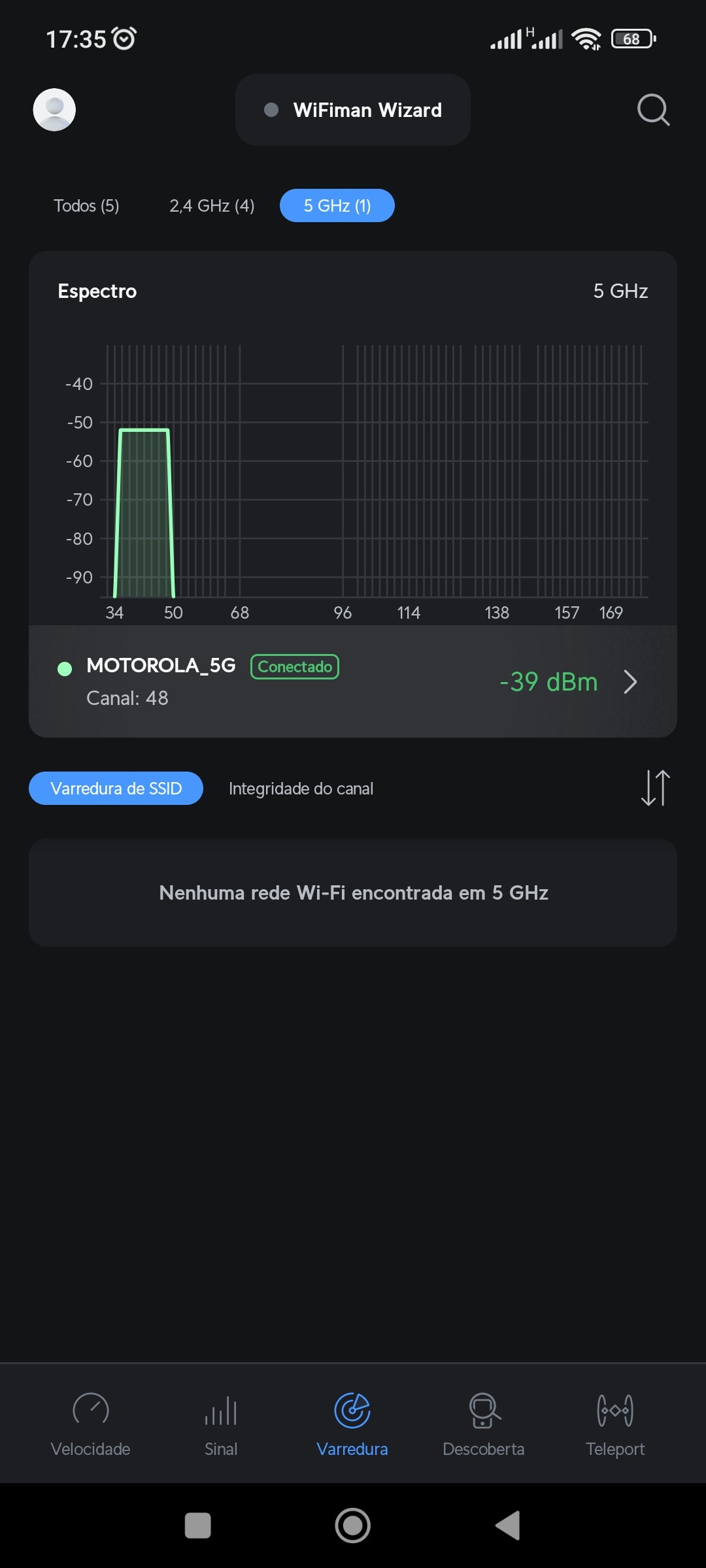Open MOTOROLA_5G network details
This screenshot has height=1568, width=706.
[x=353, y=681]
